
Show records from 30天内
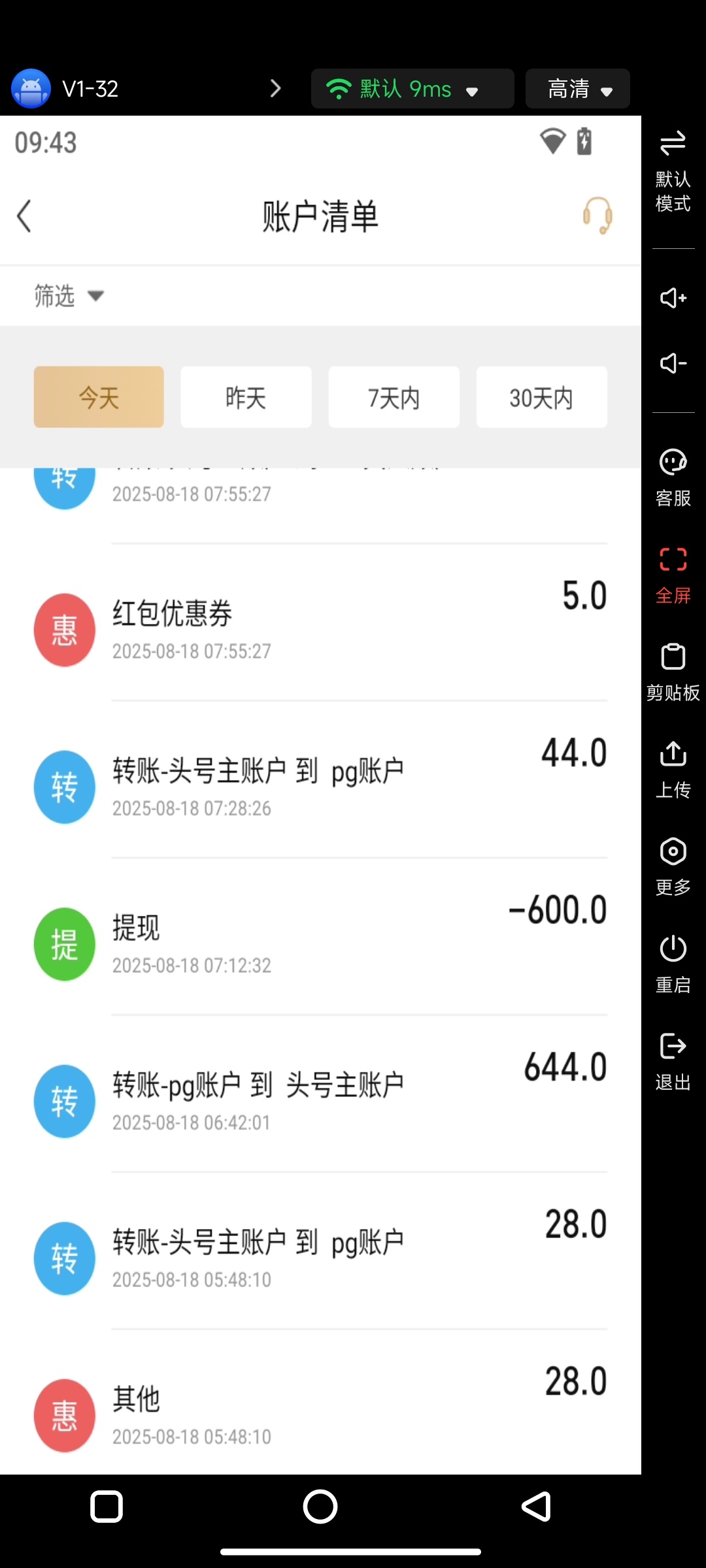point(541,397)
